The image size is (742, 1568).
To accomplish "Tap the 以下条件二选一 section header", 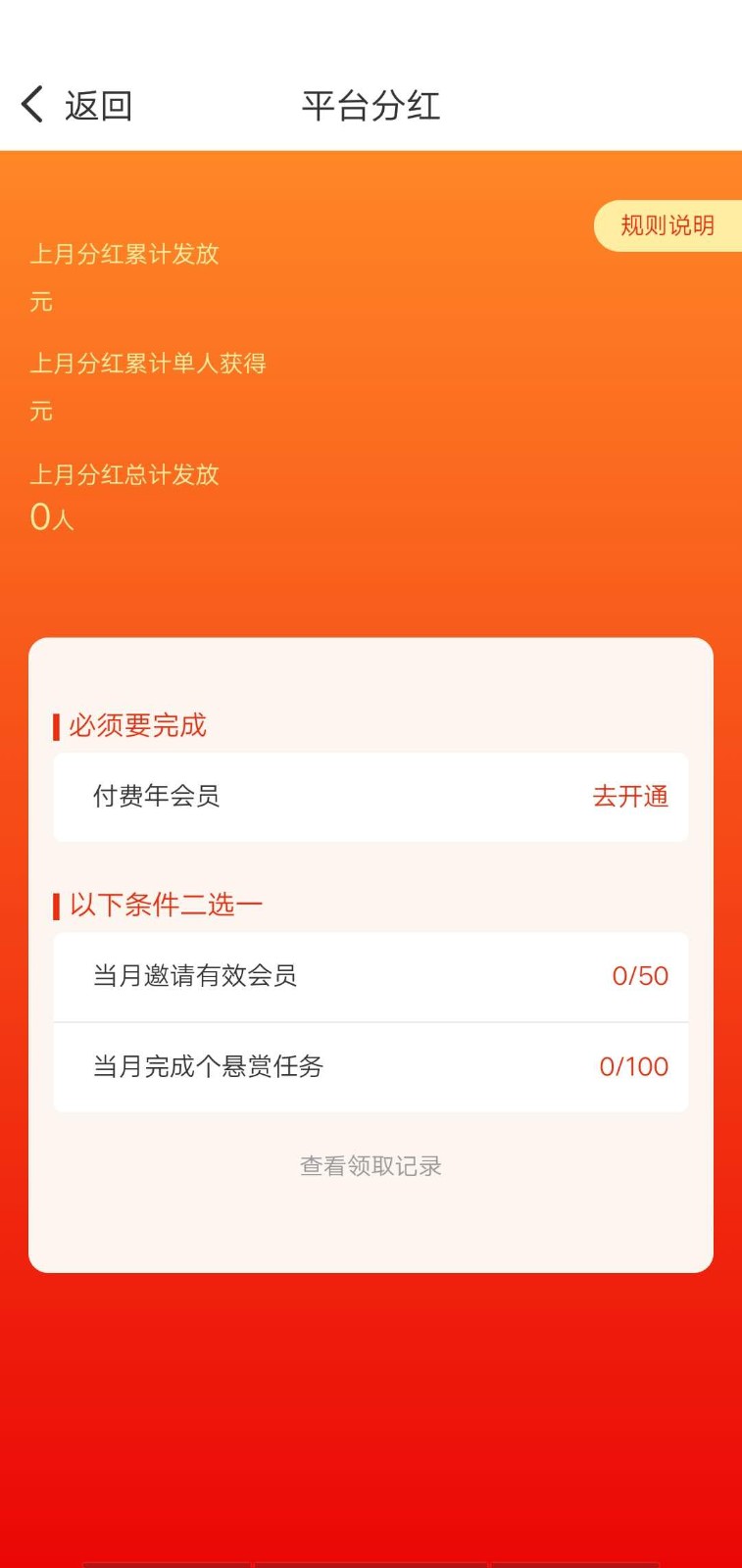I will tap(163, 904).
